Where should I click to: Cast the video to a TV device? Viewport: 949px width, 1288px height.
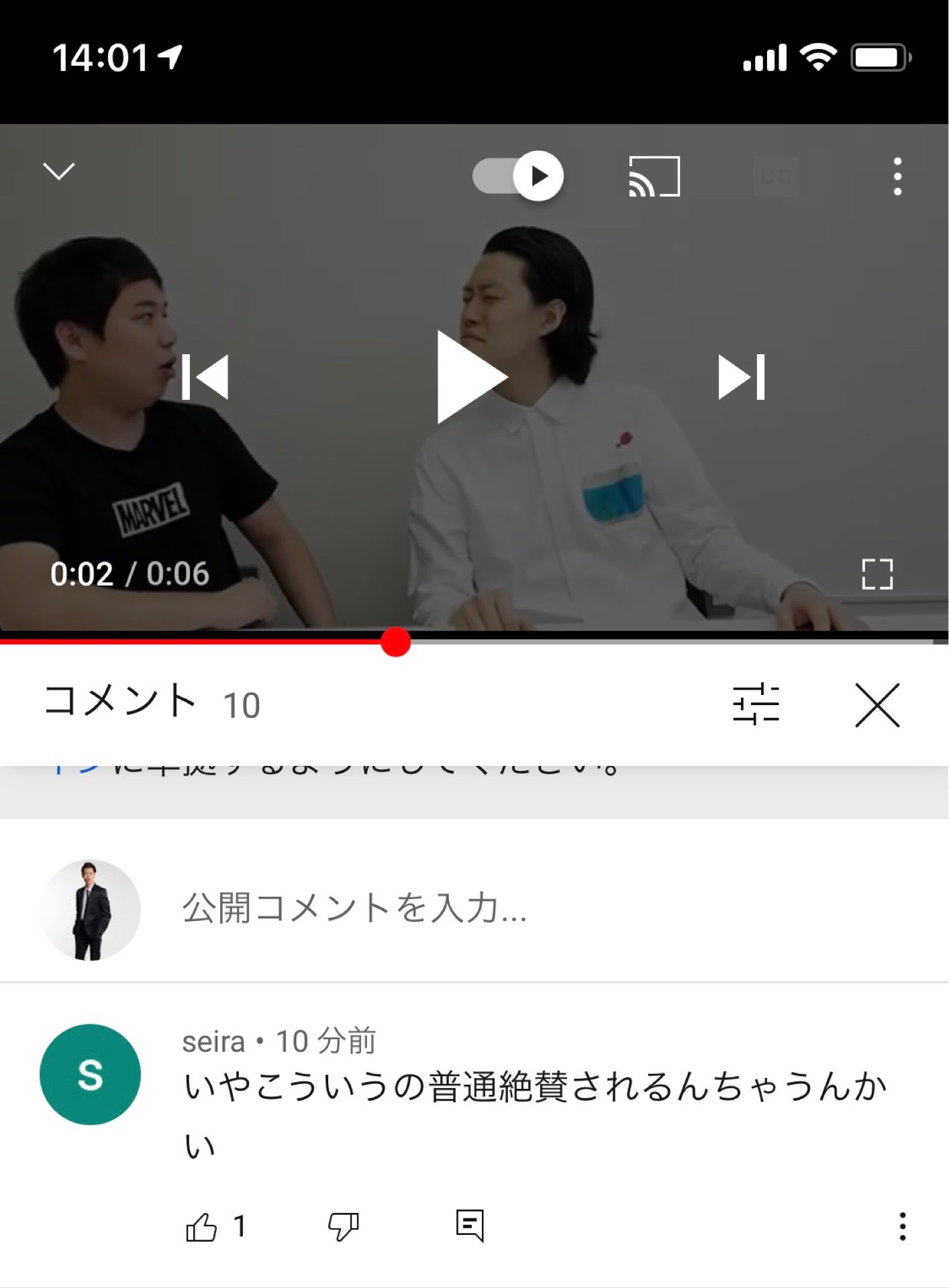(654, 176)
